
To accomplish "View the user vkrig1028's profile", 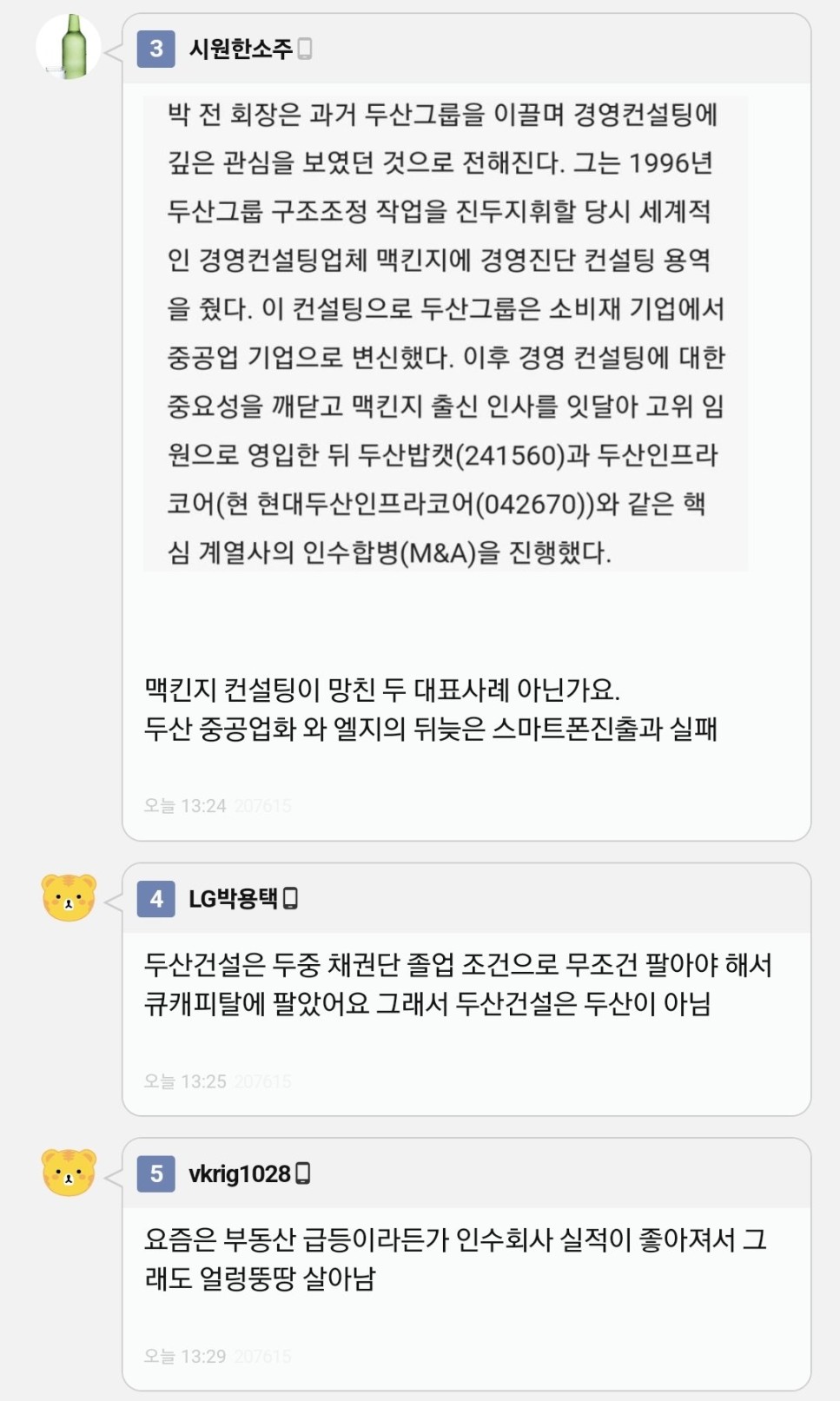I will [x=239, y=1174].
